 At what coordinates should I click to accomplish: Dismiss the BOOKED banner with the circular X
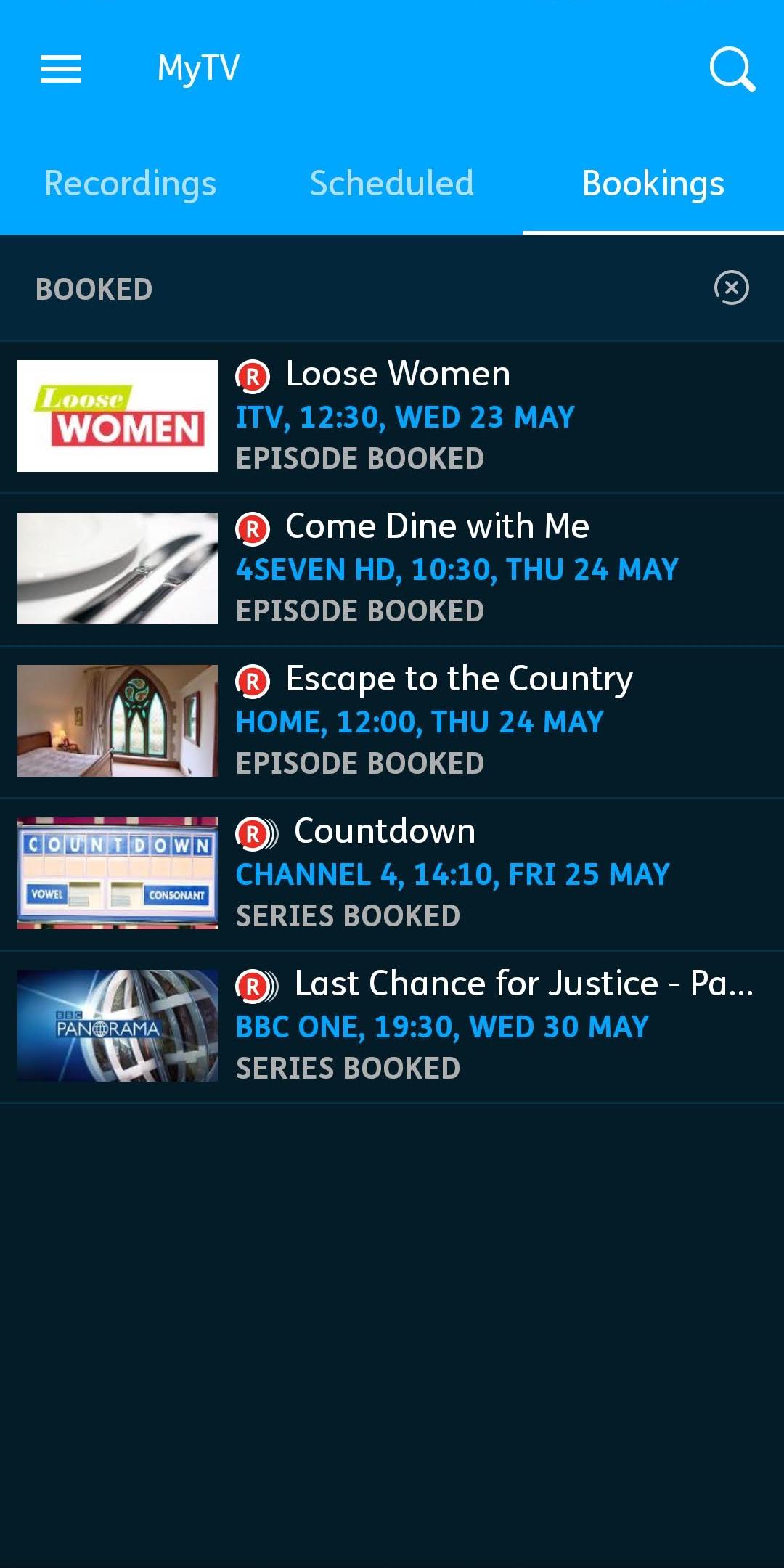tap(732, 289)
